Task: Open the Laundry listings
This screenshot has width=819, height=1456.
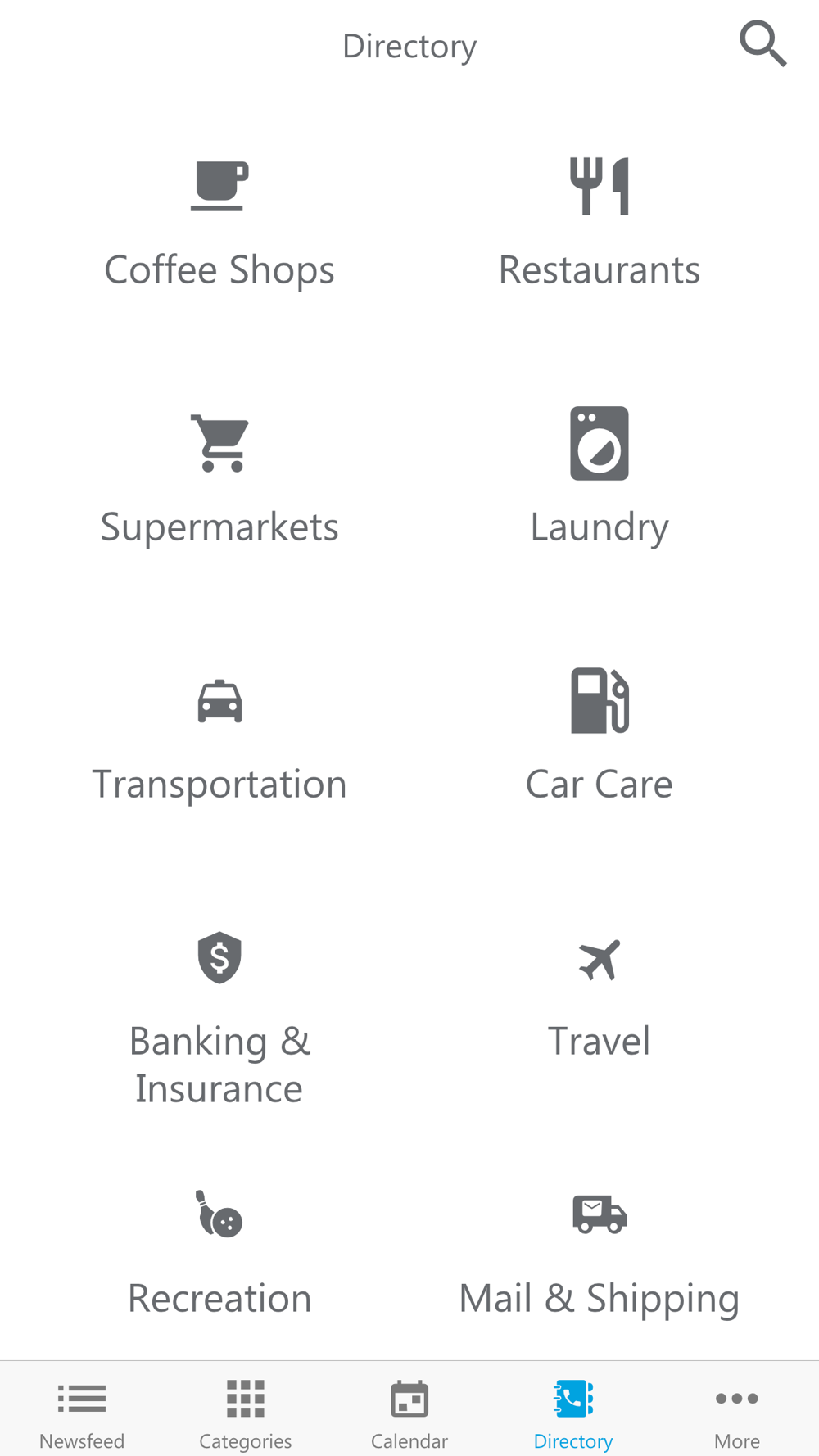Action: pos(600,477)
